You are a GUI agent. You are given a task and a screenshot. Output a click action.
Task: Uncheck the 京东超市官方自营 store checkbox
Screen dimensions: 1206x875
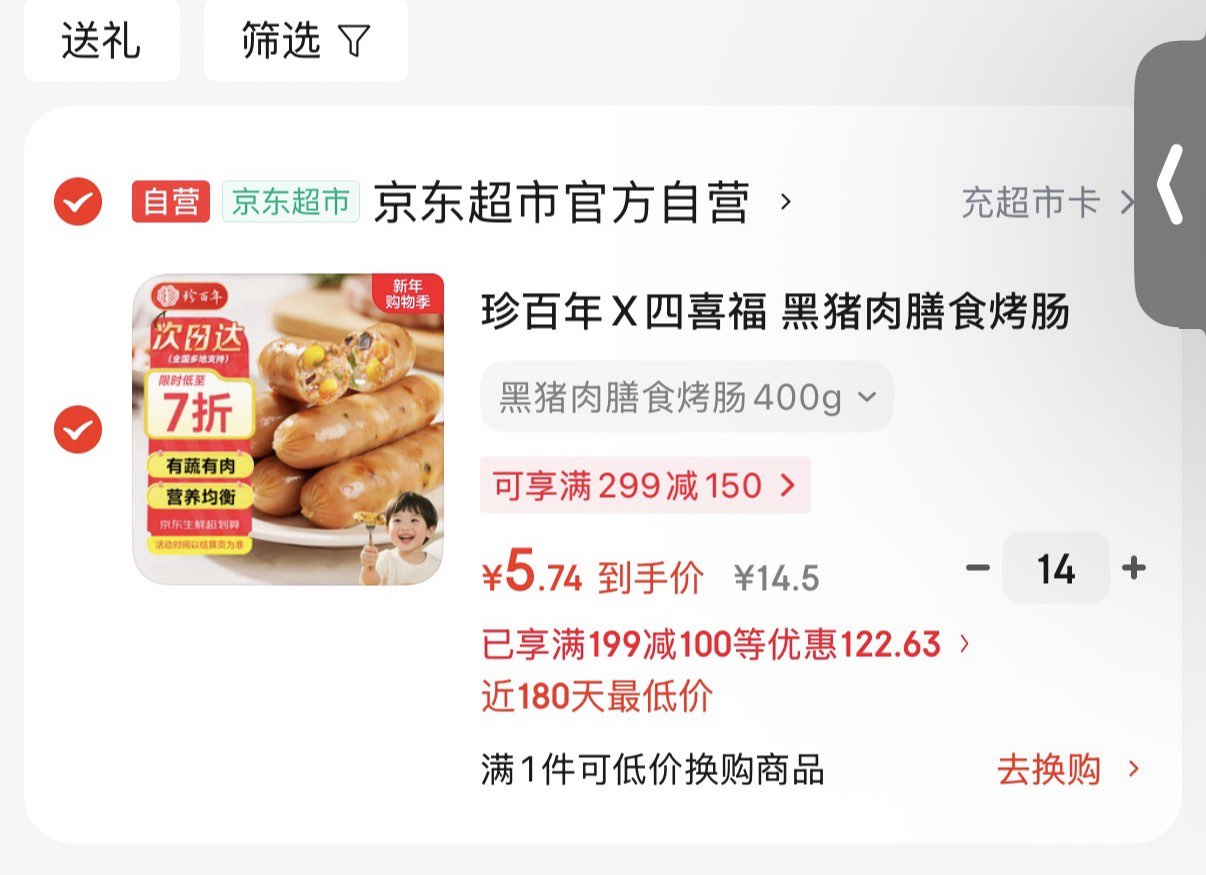point(77,202)
